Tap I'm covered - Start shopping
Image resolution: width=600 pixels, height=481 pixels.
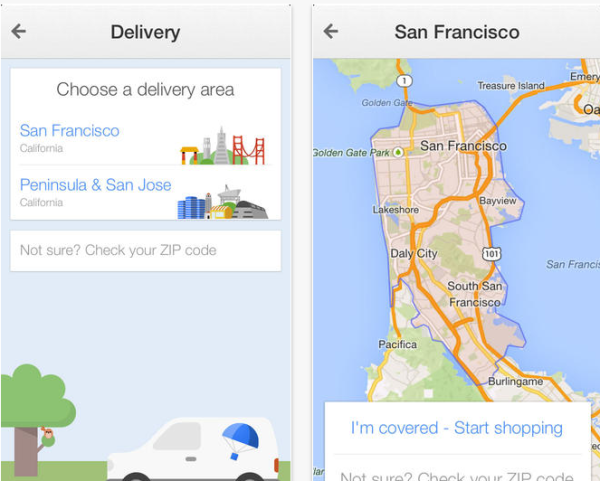[456, 428]
